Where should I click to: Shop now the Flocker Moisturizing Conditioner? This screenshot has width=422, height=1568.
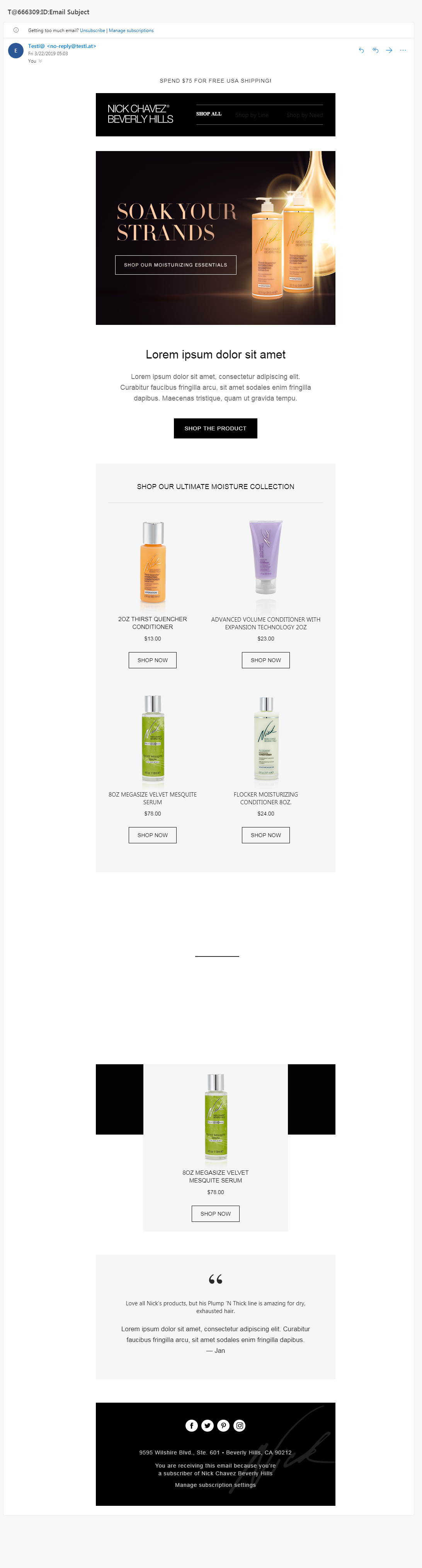[x=265, y=835]
